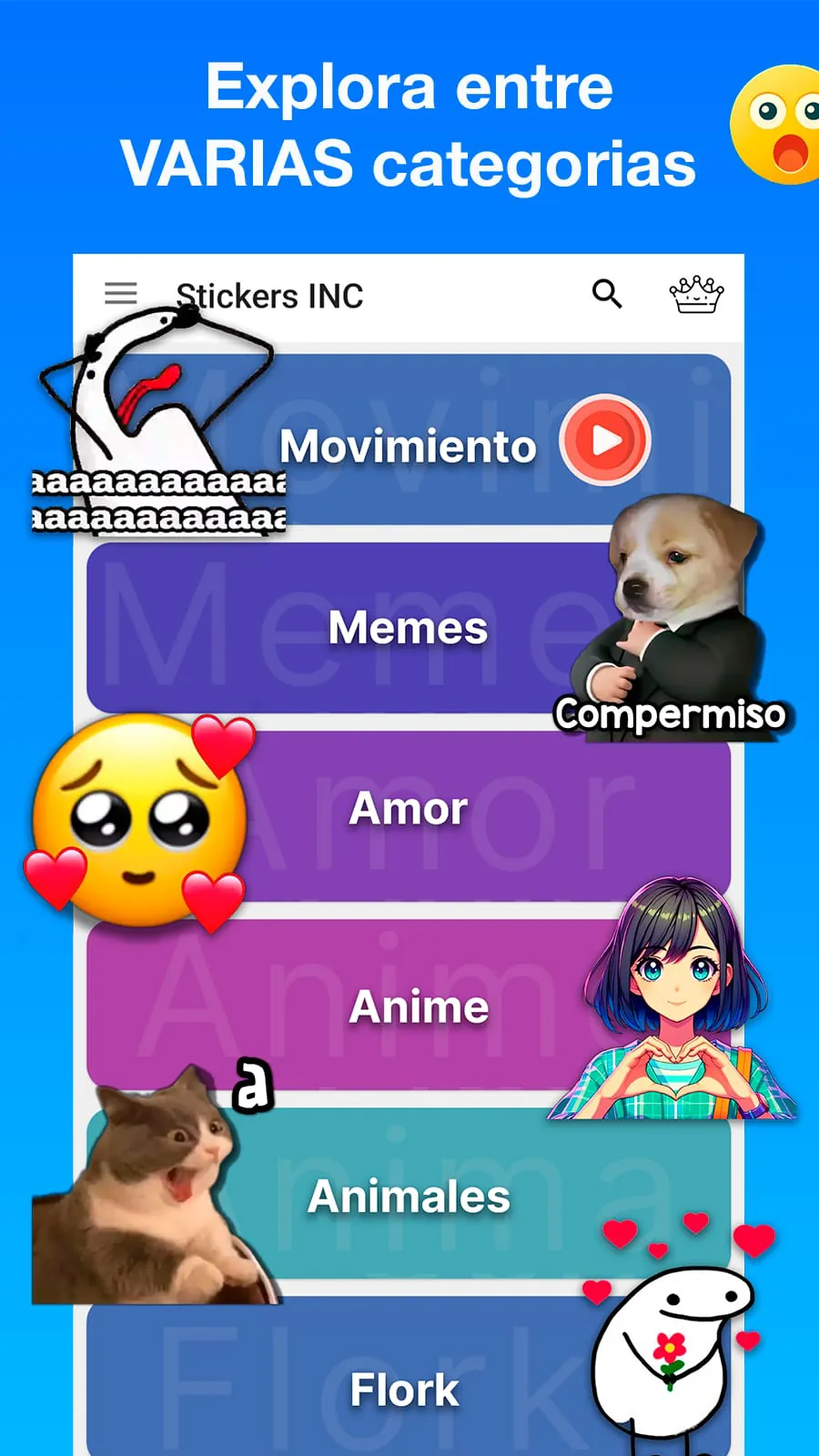Tap the search icon
Screen dimensions: 819x1456
click(x=606, y=294)
